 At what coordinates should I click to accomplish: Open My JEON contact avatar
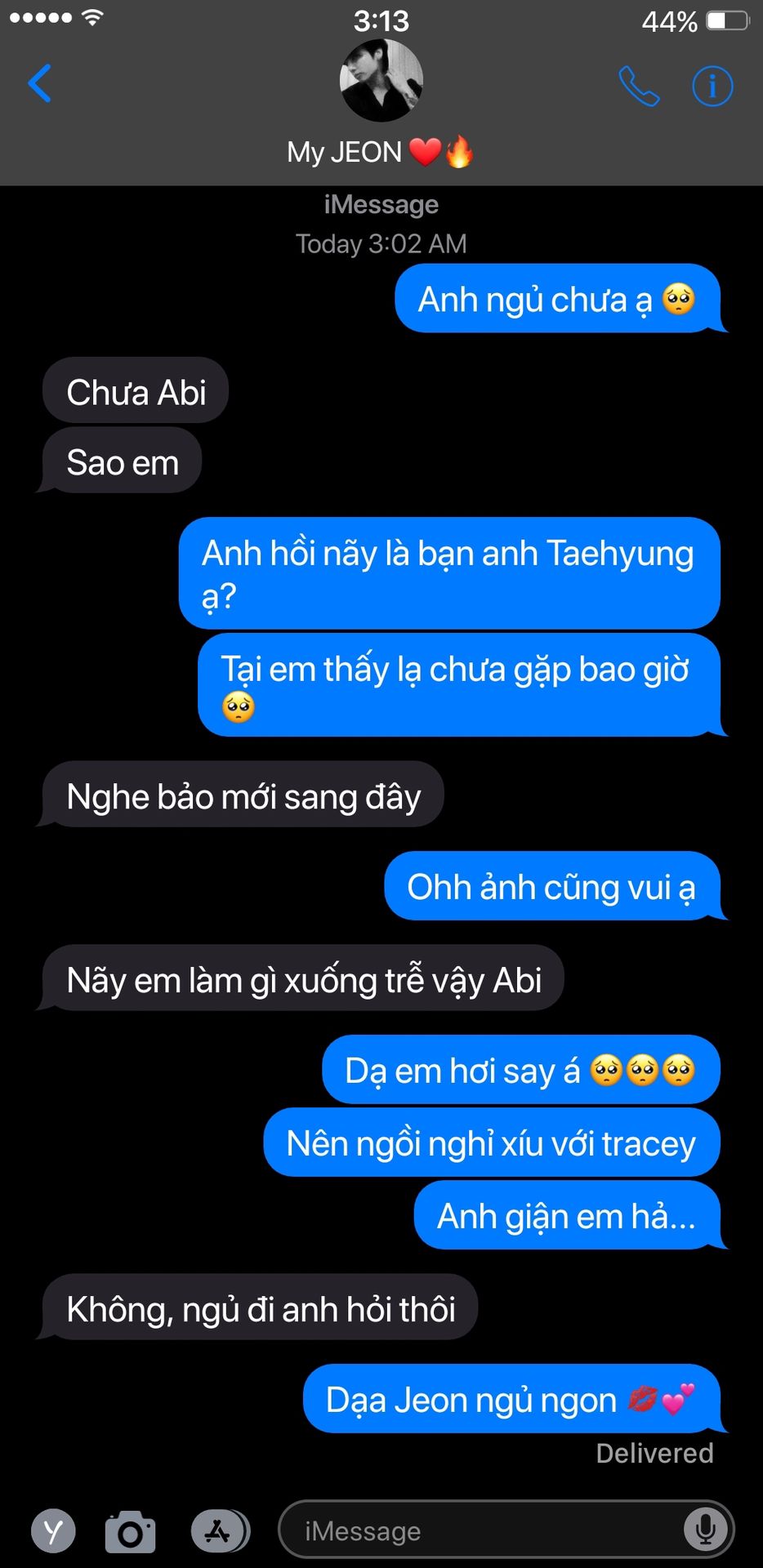381,81
